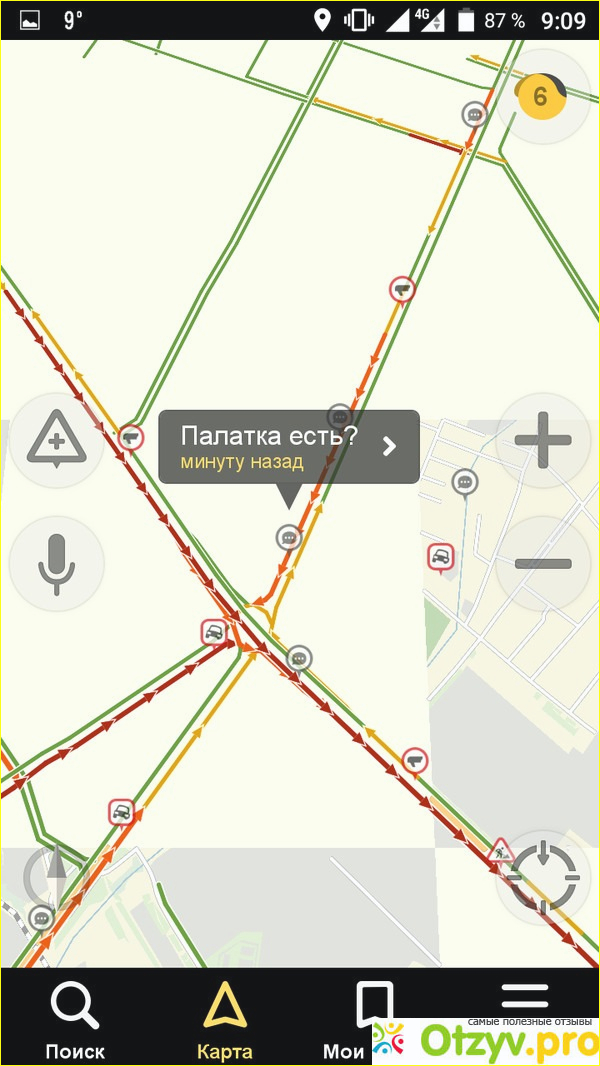Open the 'Палатка есть?' comment bubble
This screenshot has width=600, height=1066.
(288, 447)
